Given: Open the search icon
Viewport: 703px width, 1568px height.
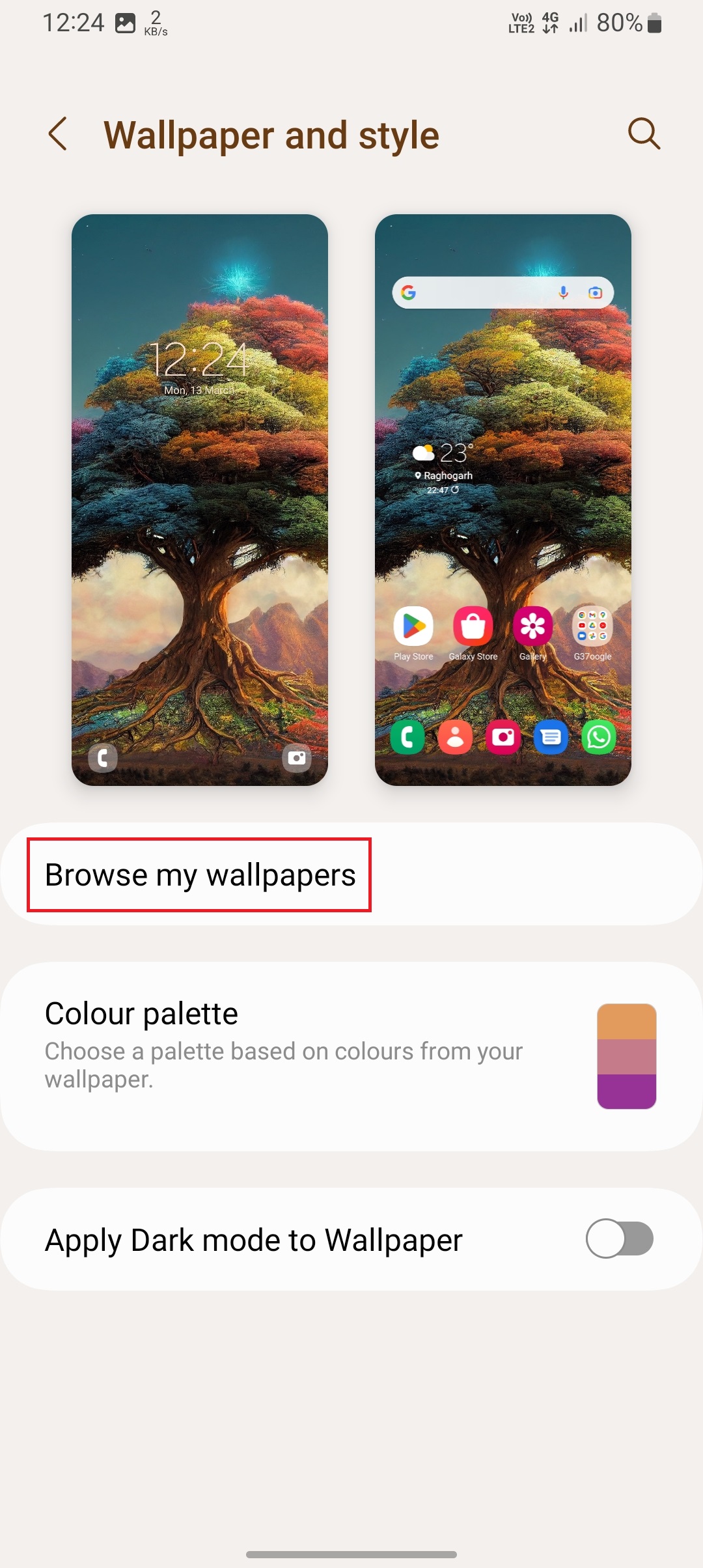Looking at the screenshot, I should (644, 134).
